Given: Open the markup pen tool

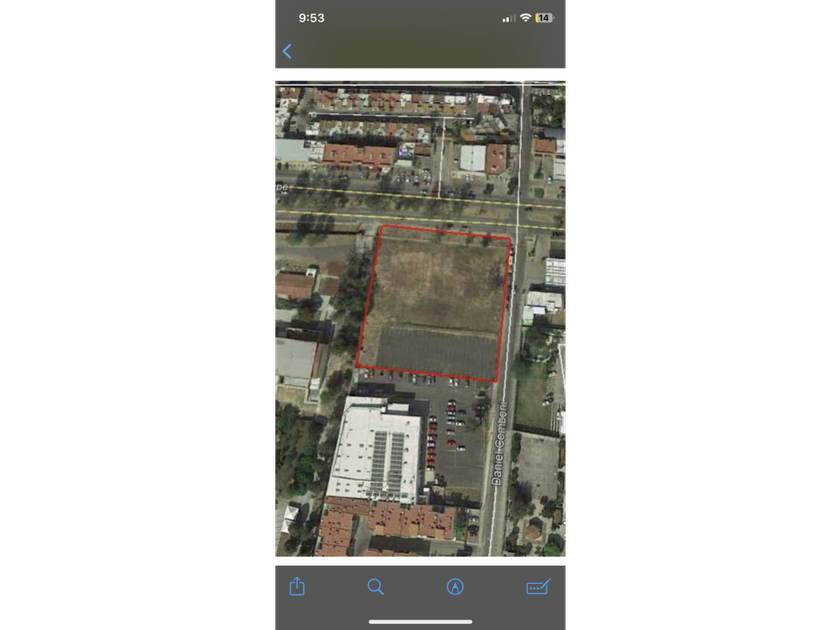Looking at the screenshot, I should tap(455, 587).
